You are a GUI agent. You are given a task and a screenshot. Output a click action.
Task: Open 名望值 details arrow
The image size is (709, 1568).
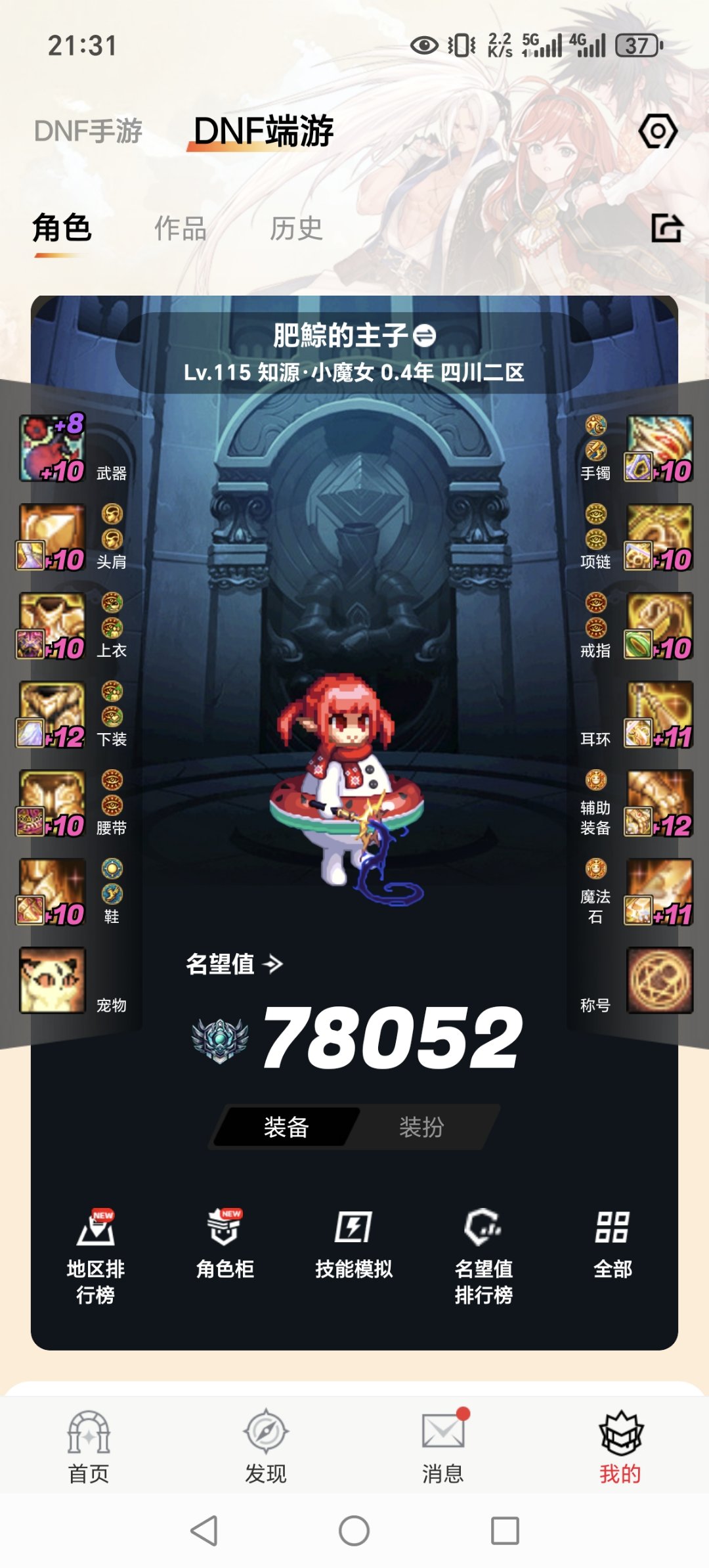pyautogui.click(x=272, y=964)
